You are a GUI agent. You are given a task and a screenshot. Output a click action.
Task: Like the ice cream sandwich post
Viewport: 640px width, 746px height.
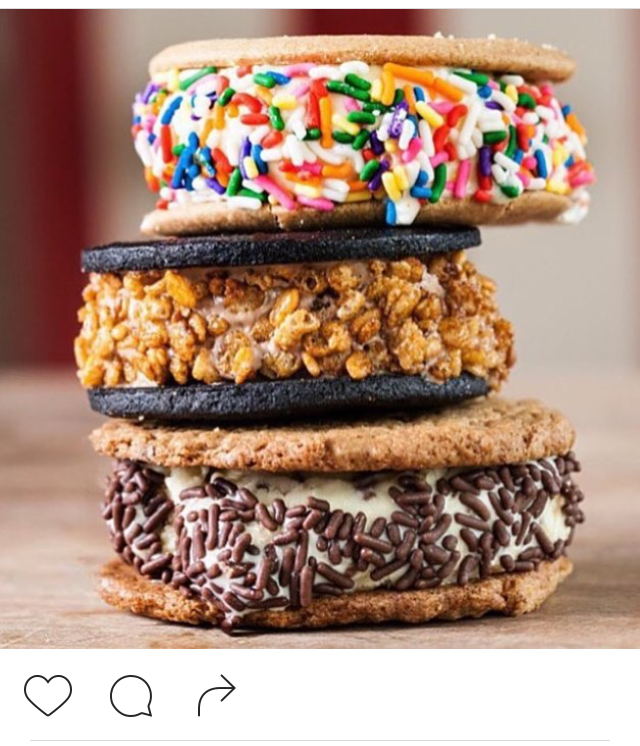point(48,695)
